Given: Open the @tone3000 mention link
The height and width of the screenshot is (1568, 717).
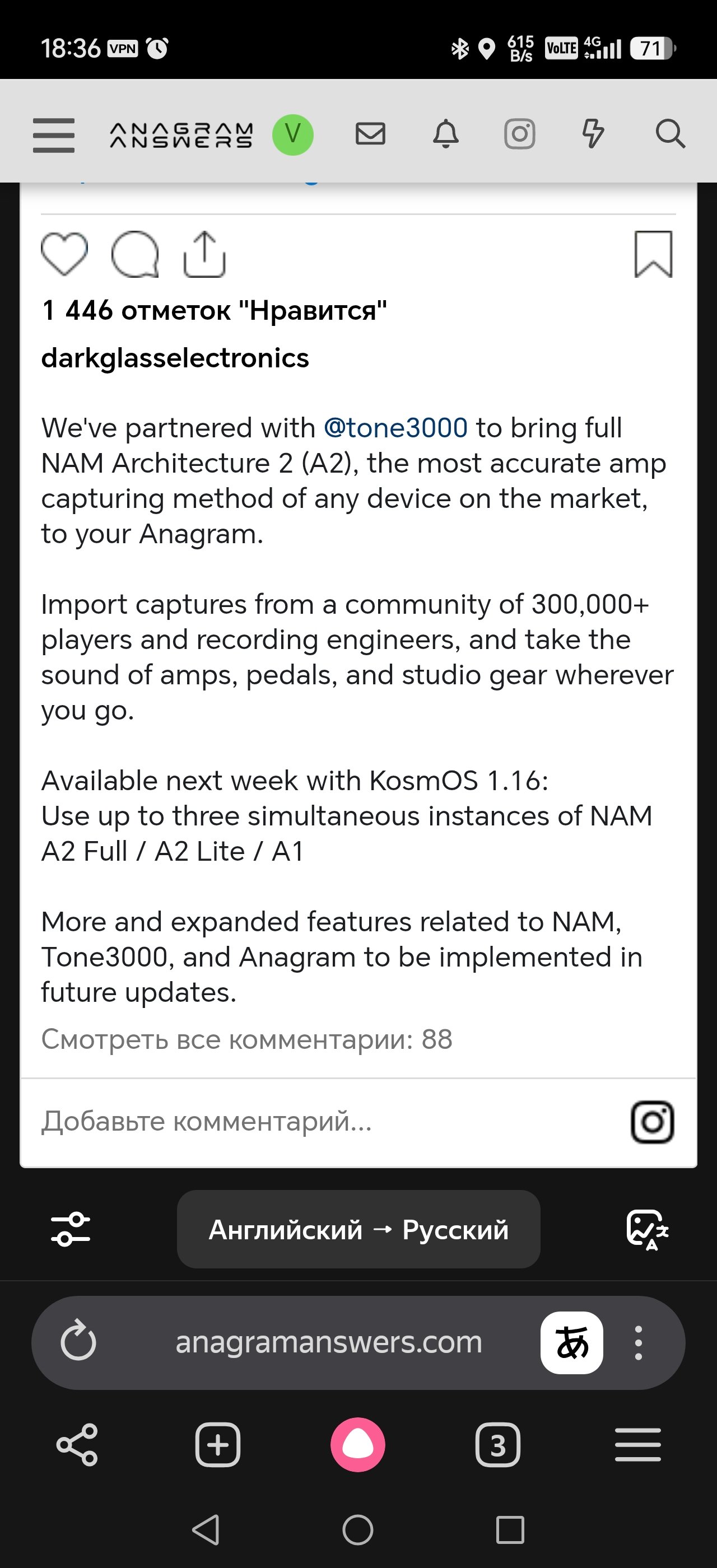Looking at the screenshot, I should [395, 428].
